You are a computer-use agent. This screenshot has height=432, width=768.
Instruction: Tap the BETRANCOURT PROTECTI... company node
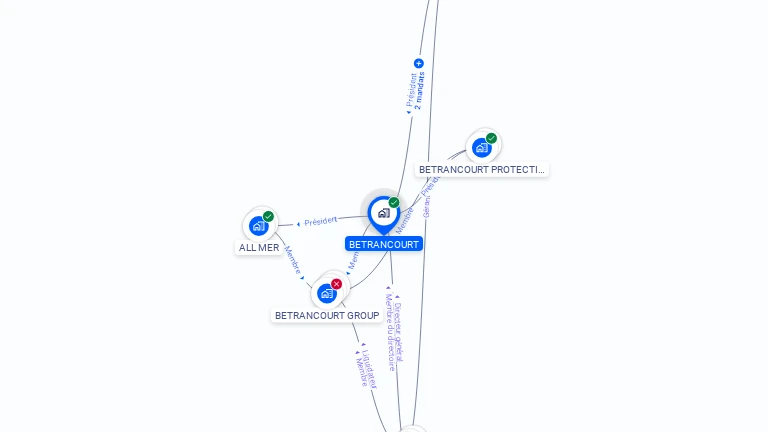click(482, 148)
